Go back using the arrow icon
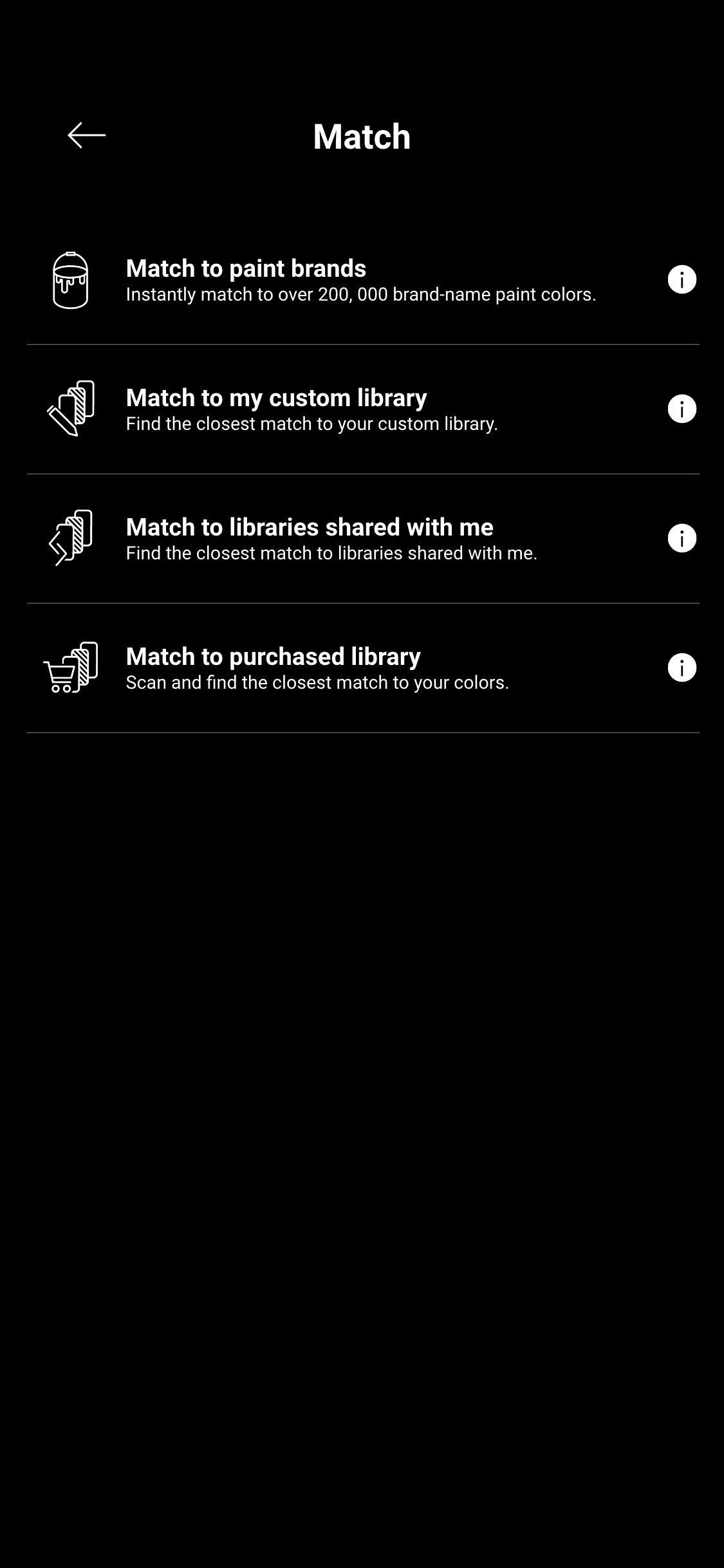Screen dimensions: 724x1568 87,135
